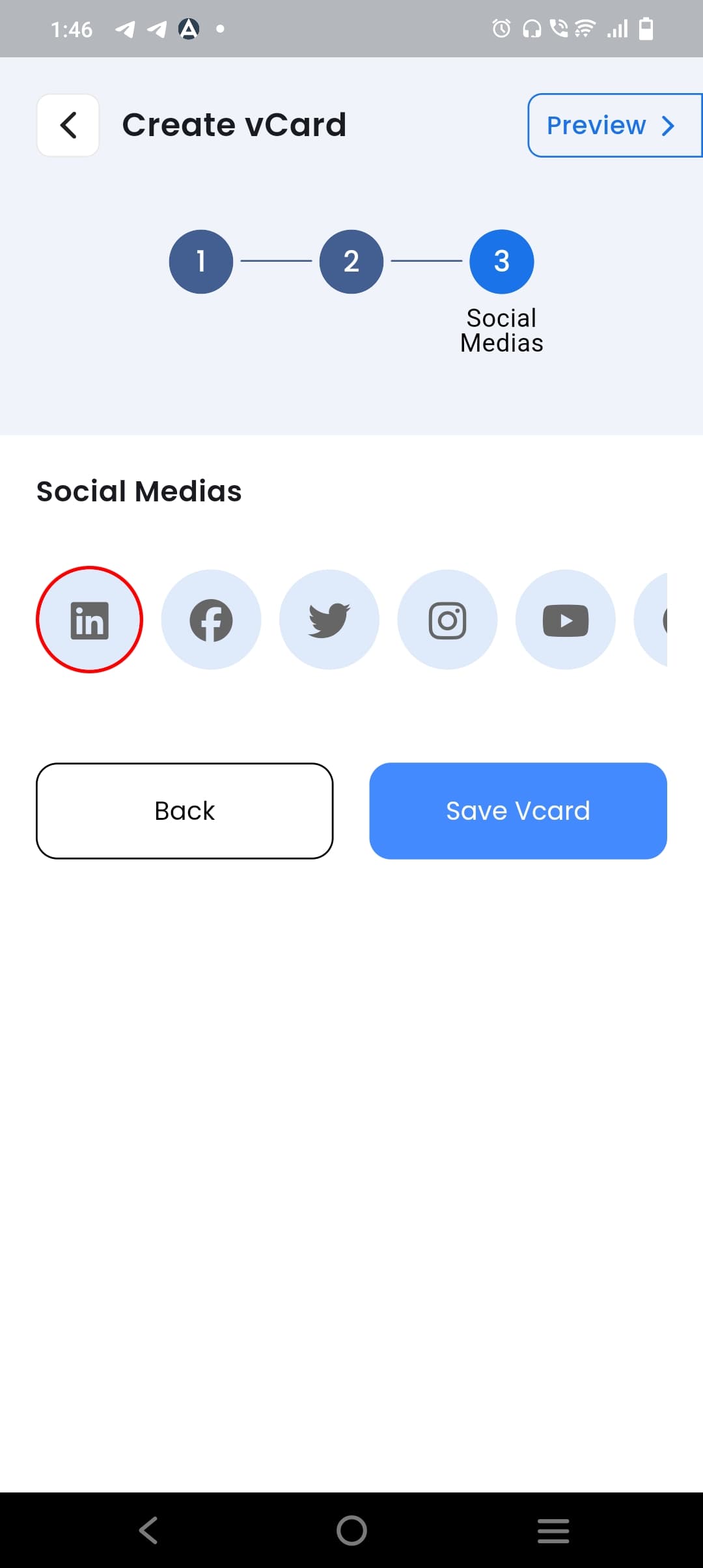Add a YouTube channel link

coord(566,620)
